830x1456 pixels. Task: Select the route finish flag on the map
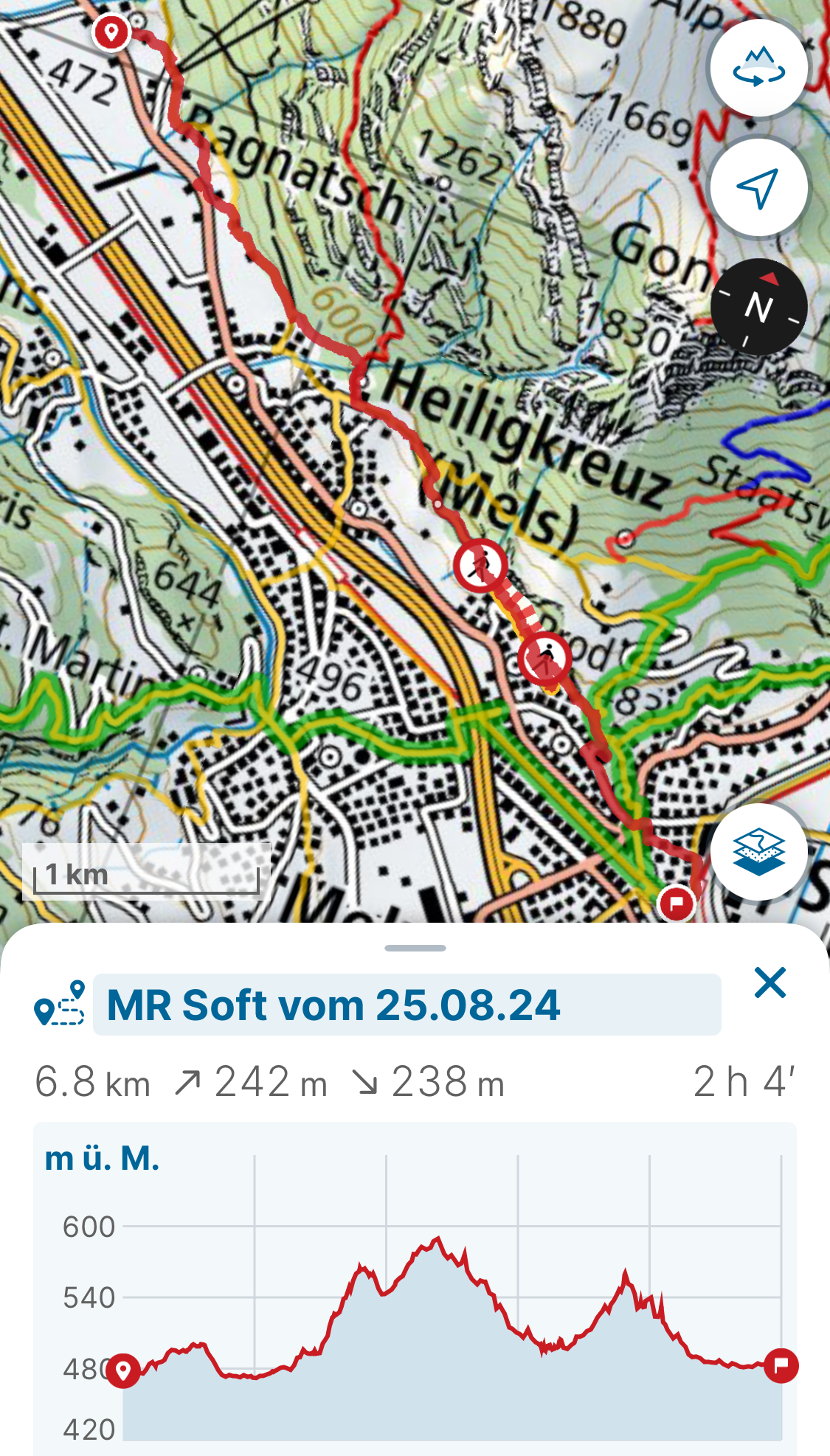click(x=677, y=903)
